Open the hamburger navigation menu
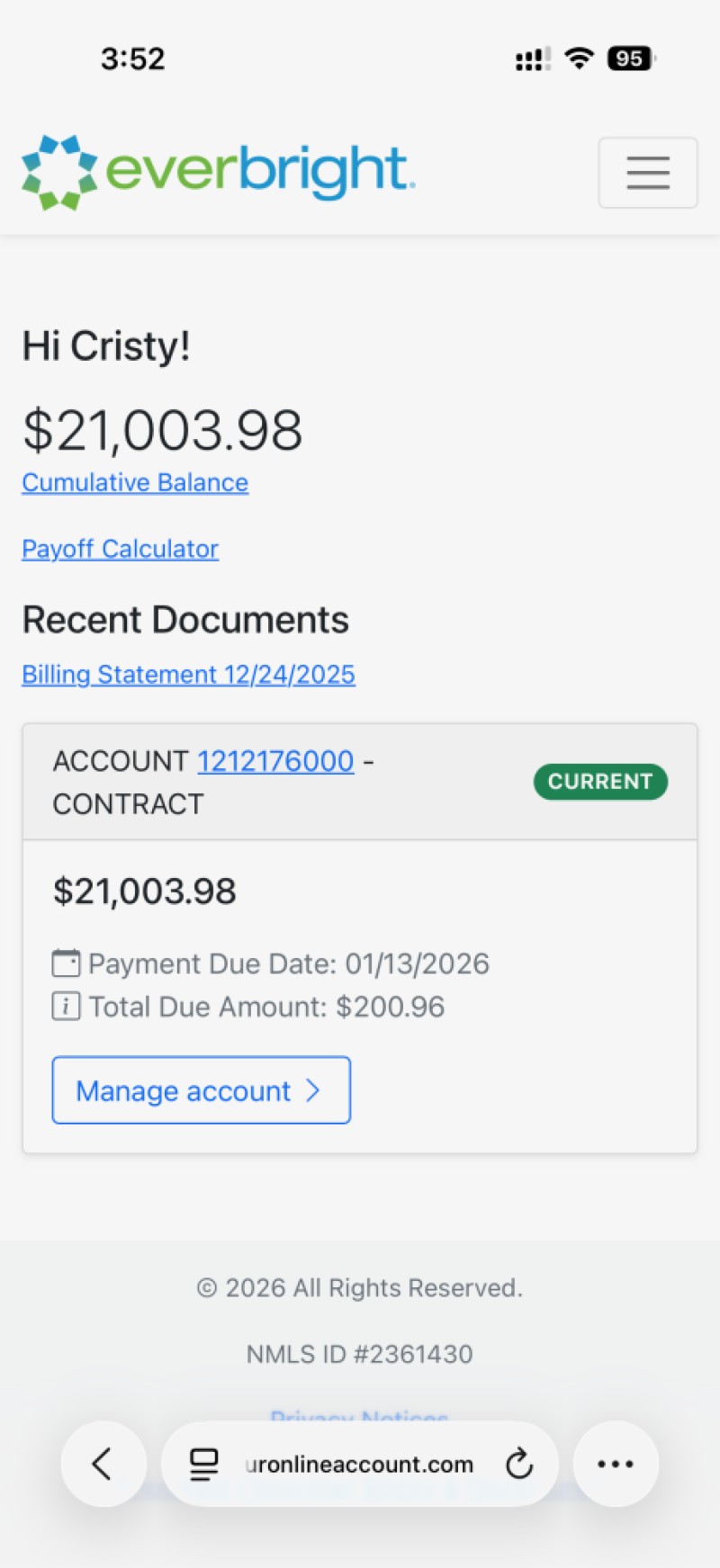 click(648, 173)
